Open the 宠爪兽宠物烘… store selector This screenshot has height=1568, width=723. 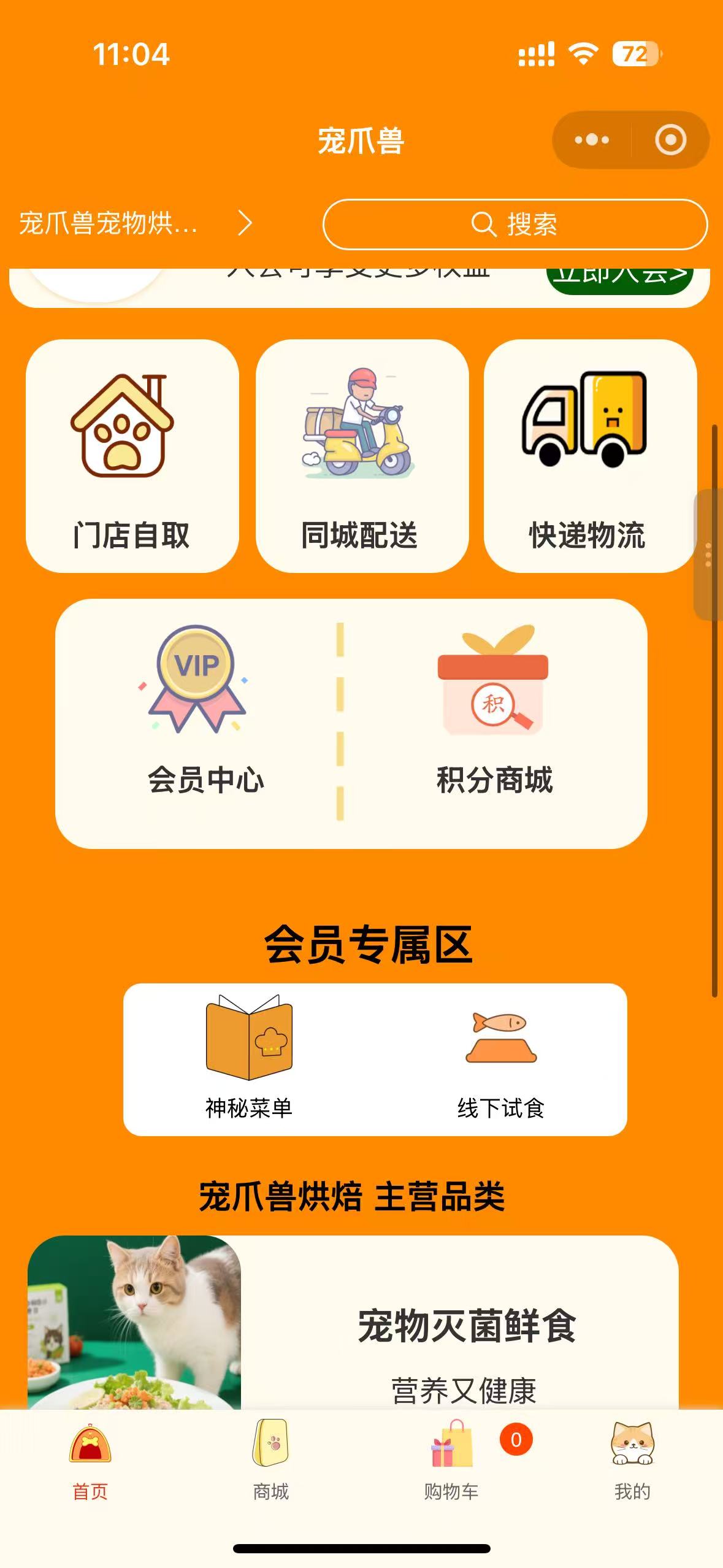pyautogui.click(x=135, y=223)
